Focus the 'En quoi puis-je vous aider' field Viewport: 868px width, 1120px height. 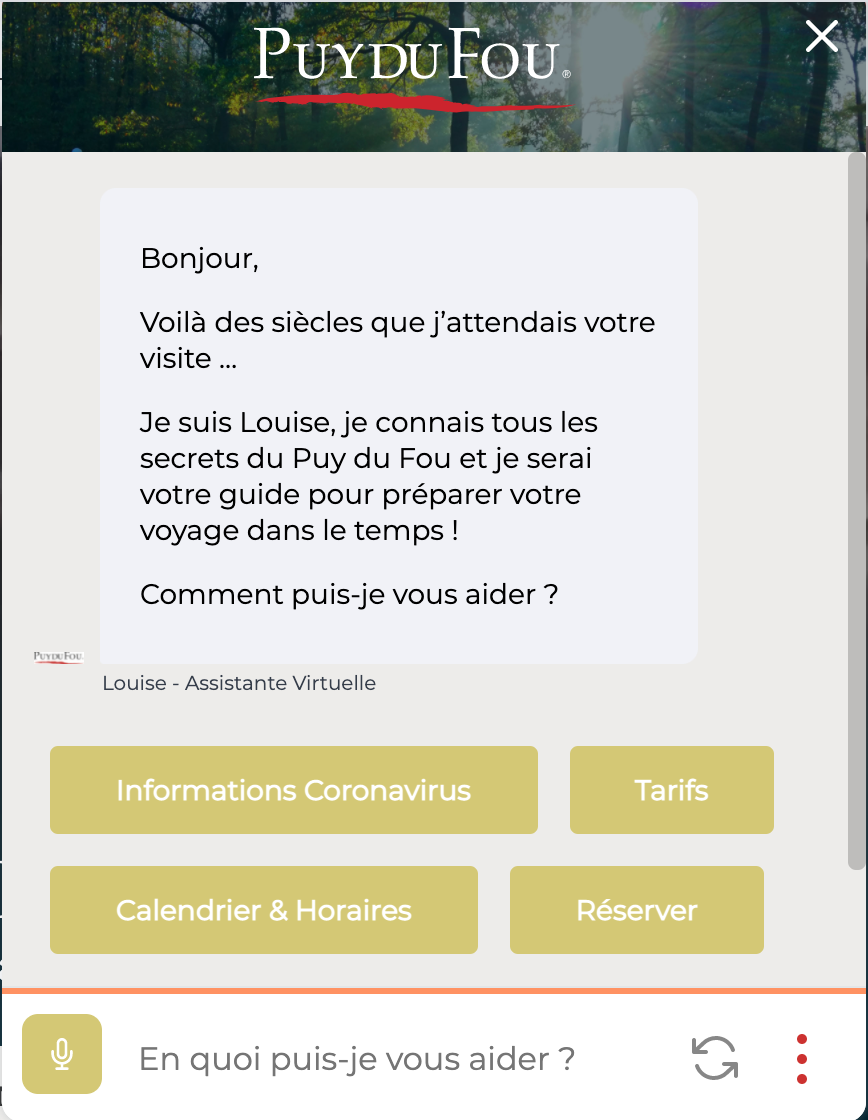tap(380, 1058)
